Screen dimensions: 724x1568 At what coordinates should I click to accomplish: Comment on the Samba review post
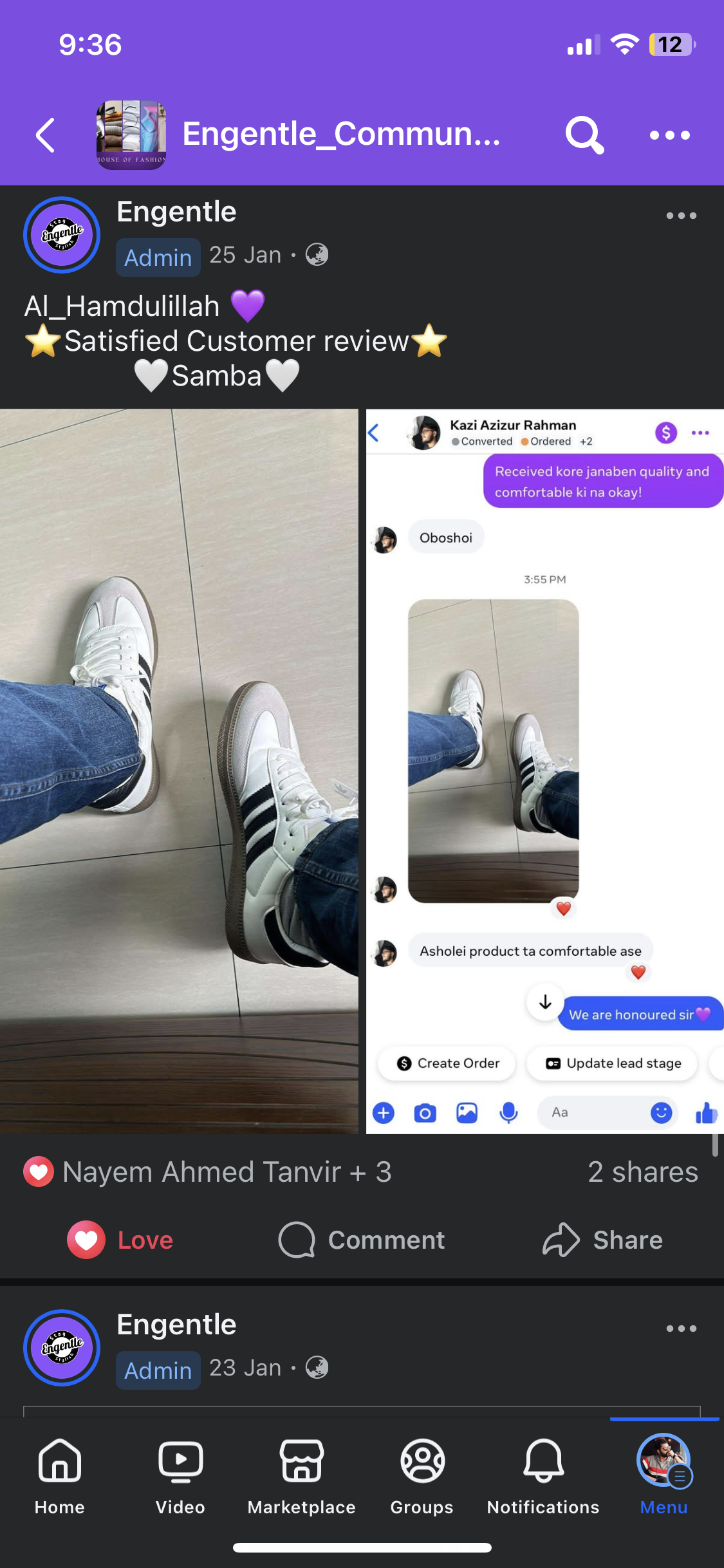click(362, 1240)
